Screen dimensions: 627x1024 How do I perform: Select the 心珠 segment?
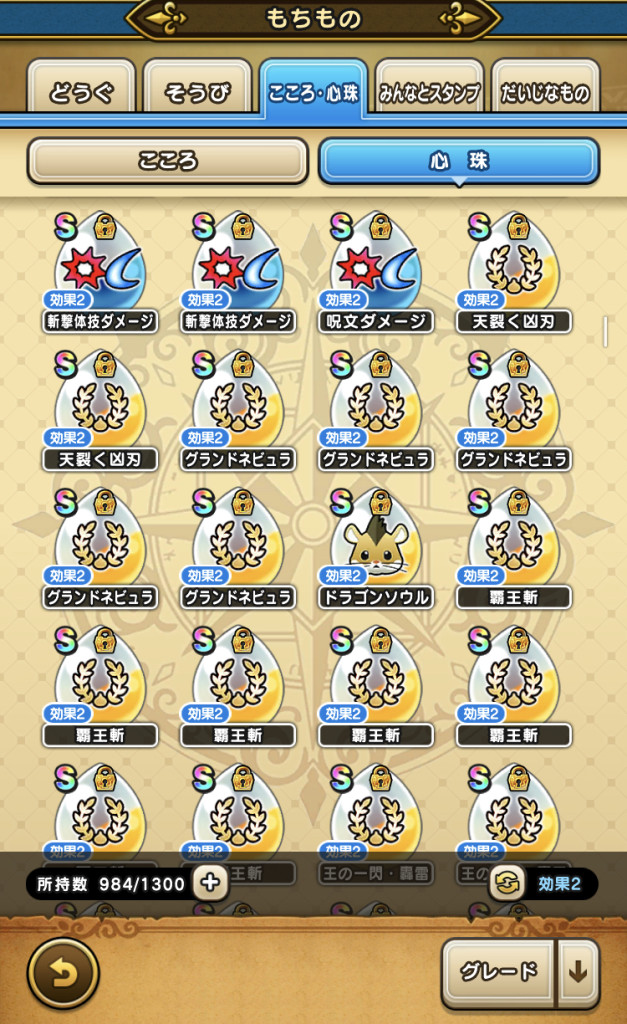(x=458, y=161)
